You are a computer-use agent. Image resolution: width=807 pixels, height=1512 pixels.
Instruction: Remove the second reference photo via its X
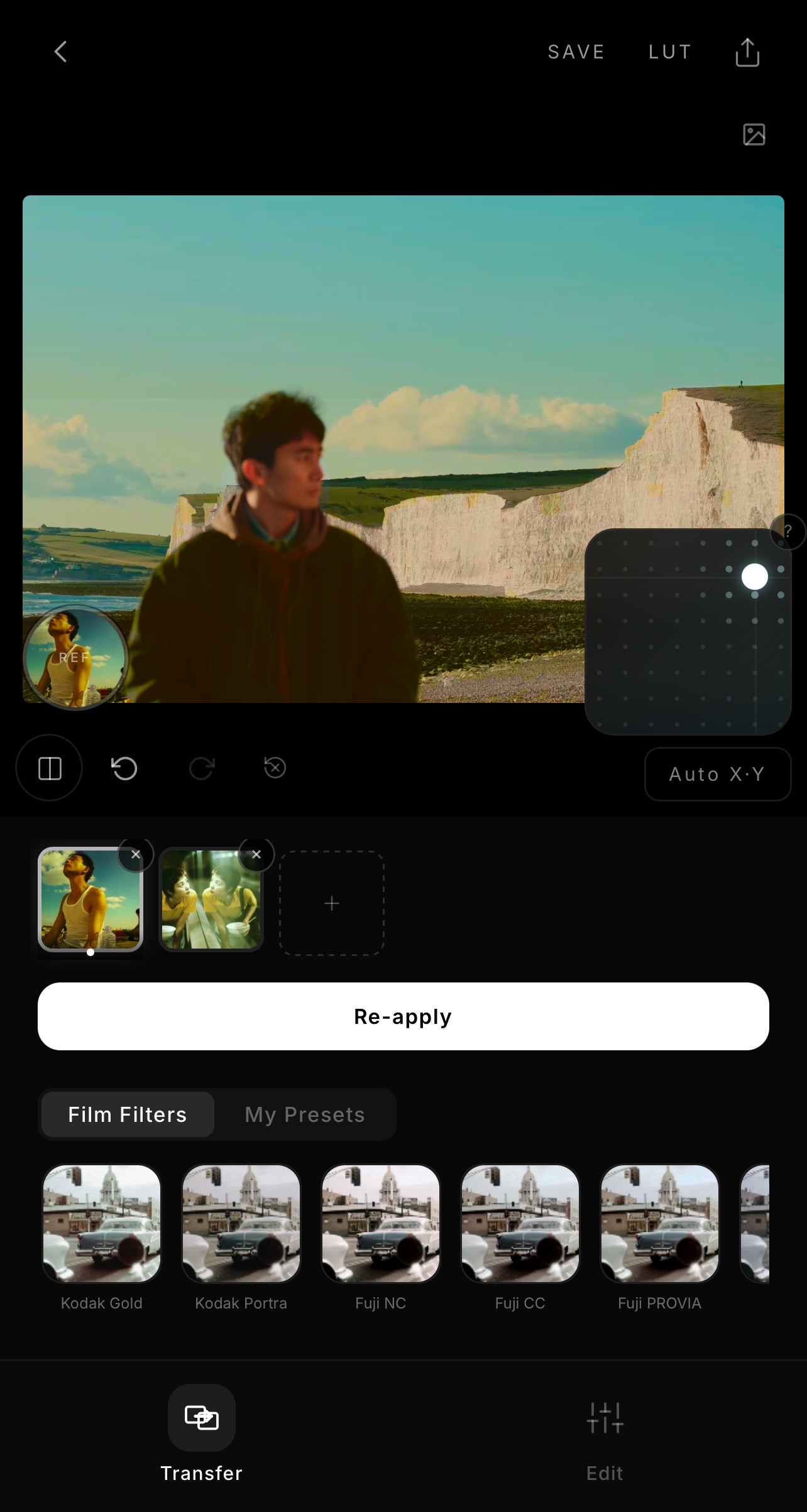256,855
